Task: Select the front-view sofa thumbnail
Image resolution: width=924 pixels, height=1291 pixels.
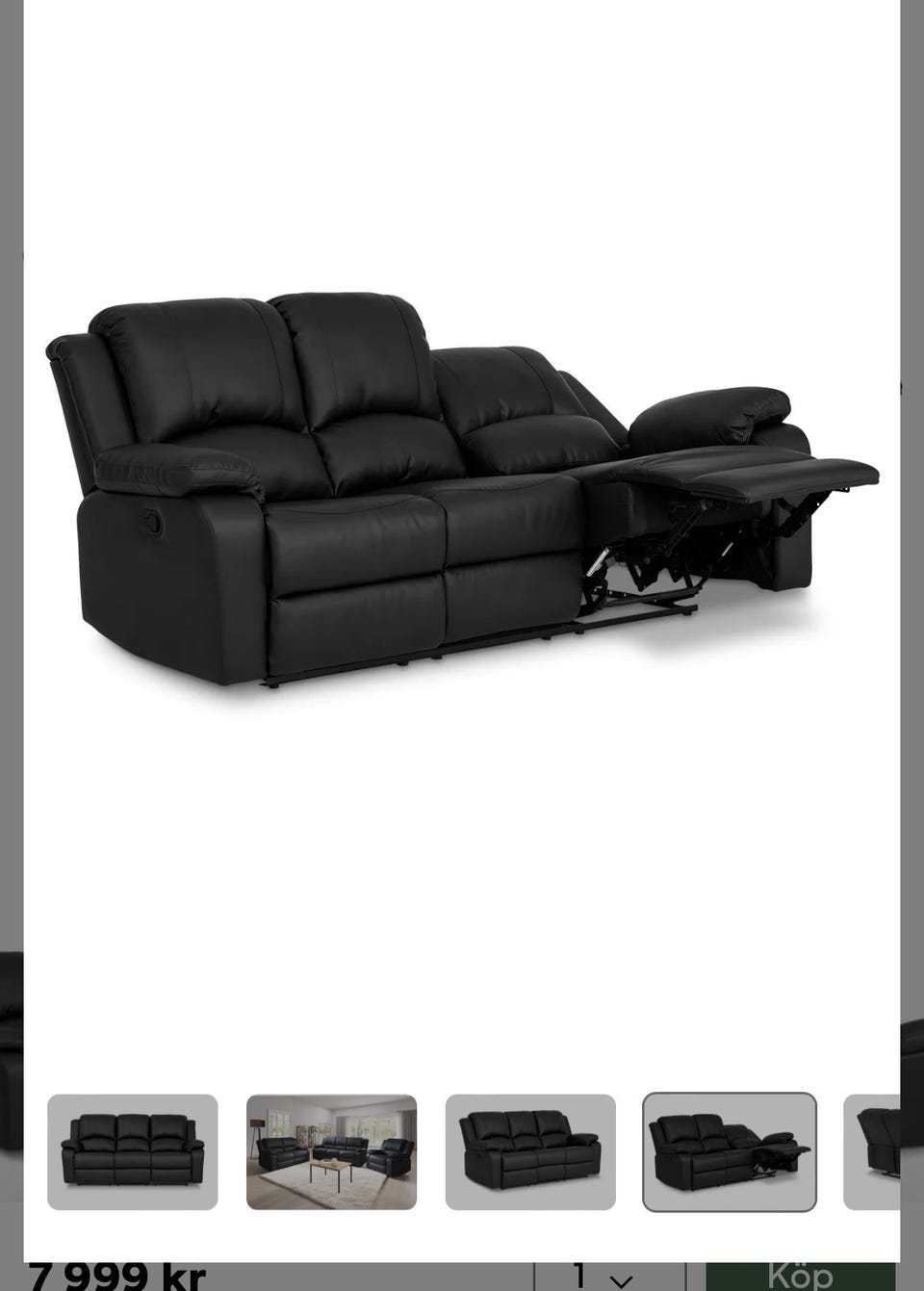Action: click(133, 1151)
